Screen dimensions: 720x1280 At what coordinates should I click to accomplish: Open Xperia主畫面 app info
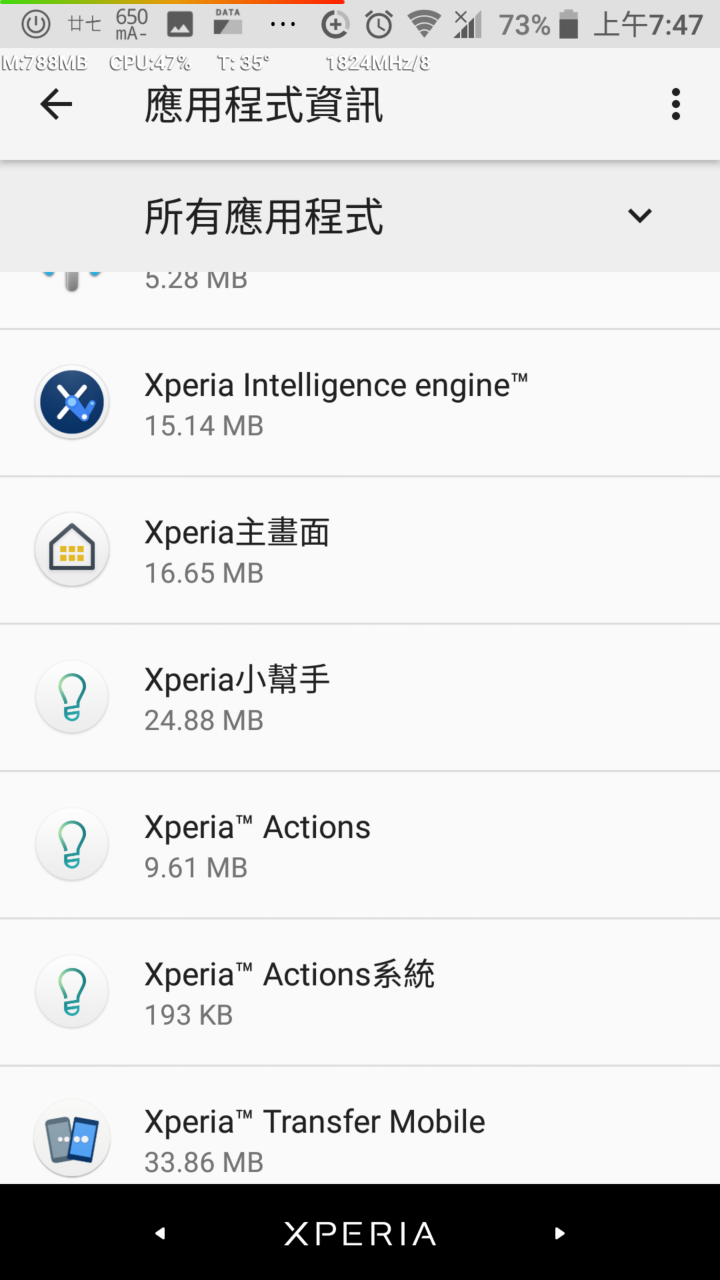coord(360,550)
